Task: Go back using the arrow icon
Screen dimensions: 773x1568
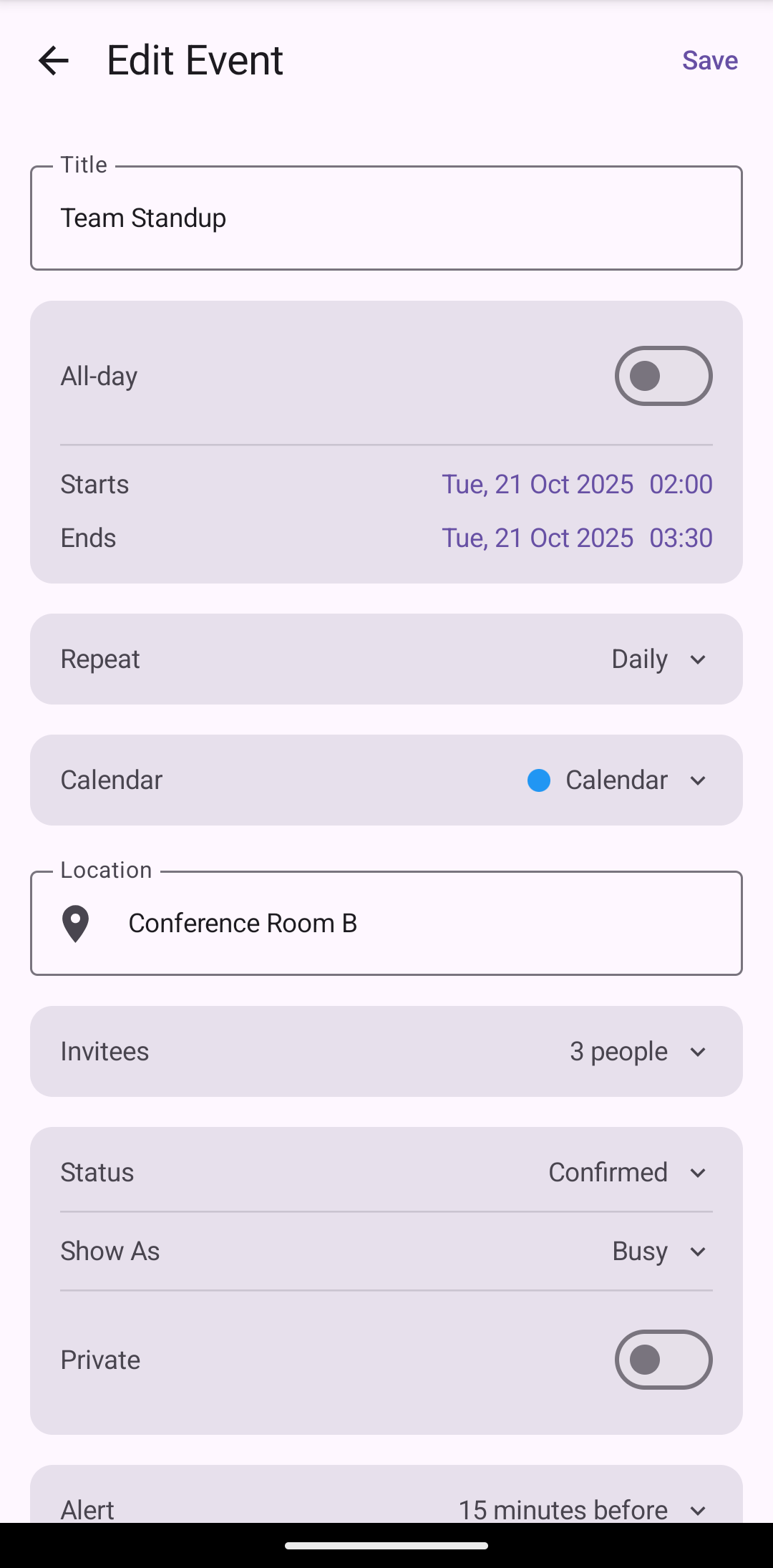Action: (54, 60)
